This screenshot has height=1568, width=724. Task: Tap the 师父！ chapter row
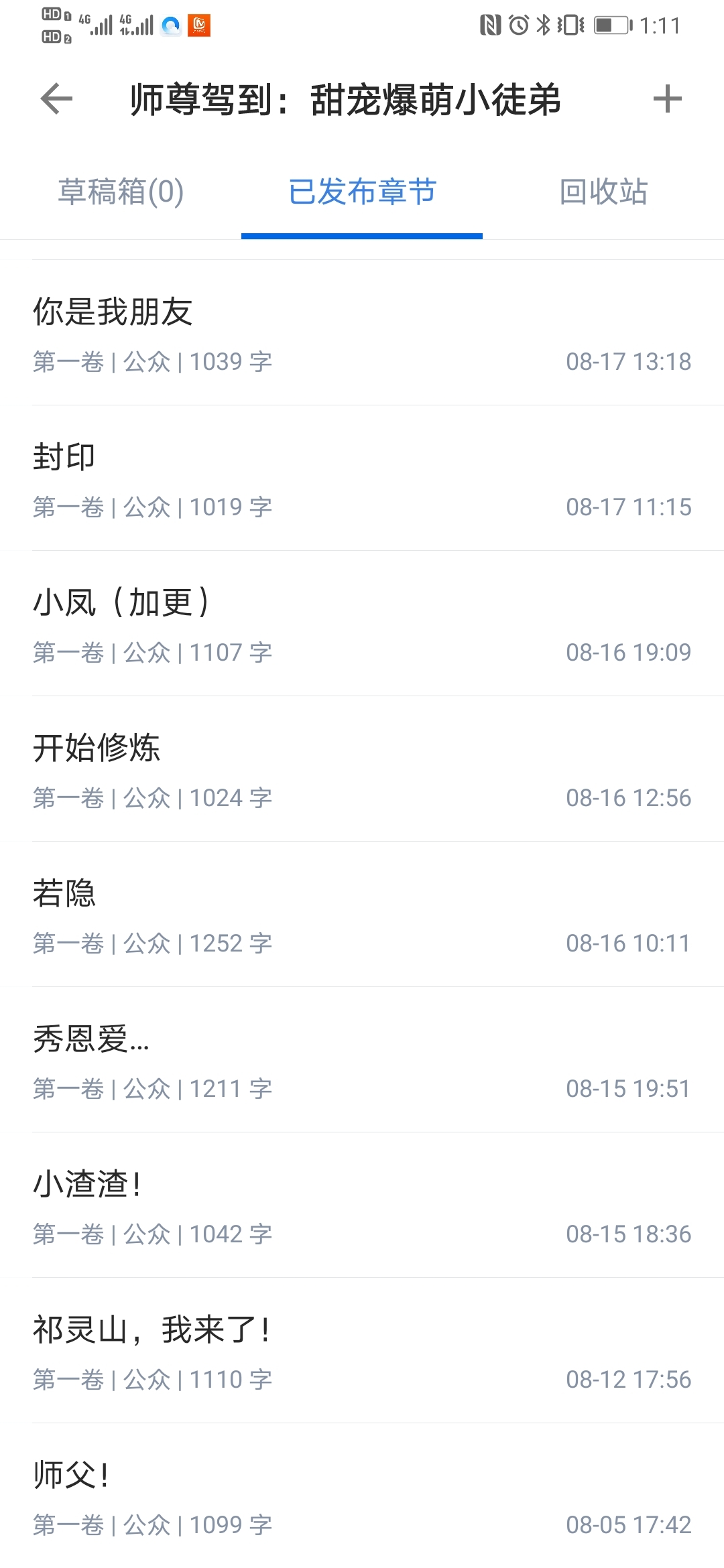point(362,1497)
